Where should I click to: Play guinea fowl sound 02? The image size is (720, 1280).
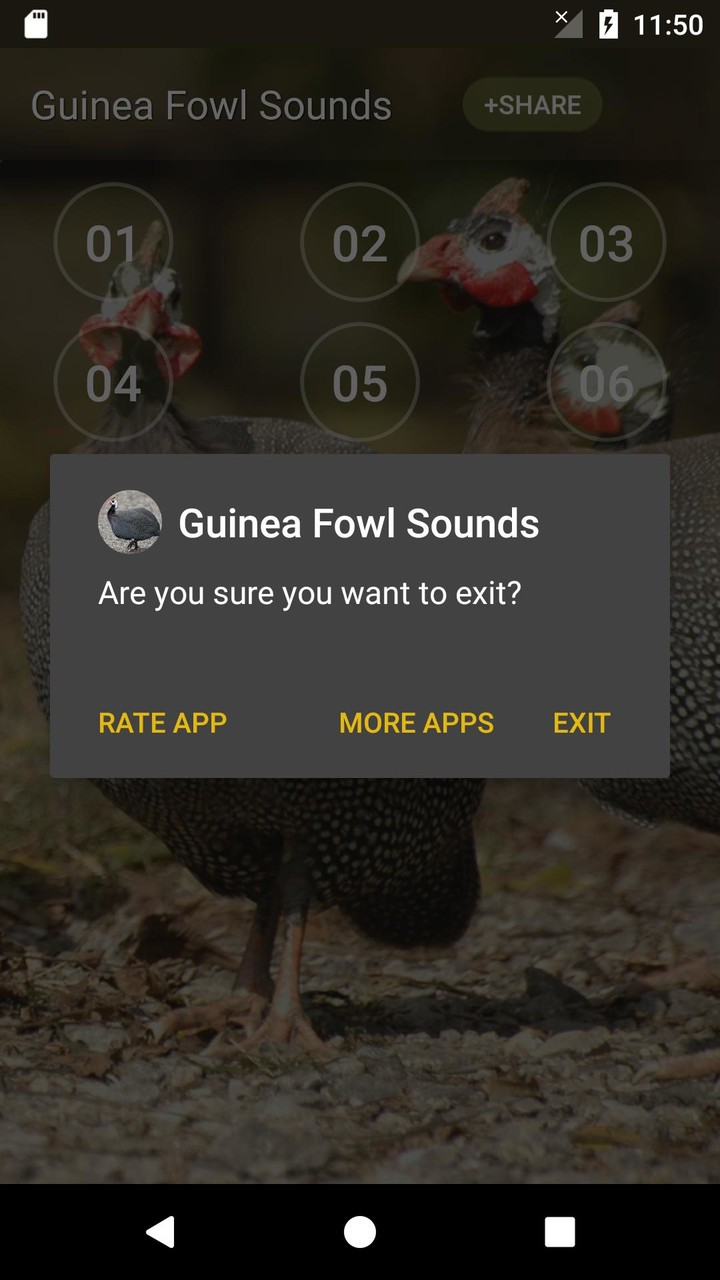(x=359, y=243)
